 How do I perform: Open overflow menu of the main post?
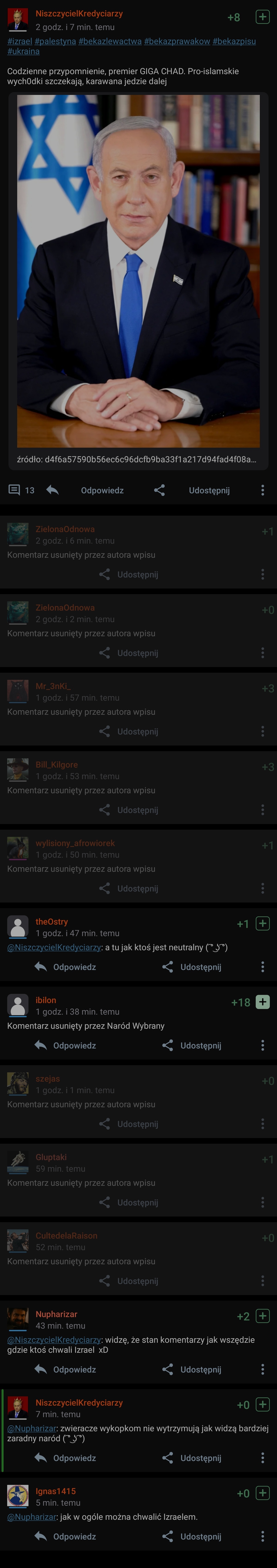262,490
